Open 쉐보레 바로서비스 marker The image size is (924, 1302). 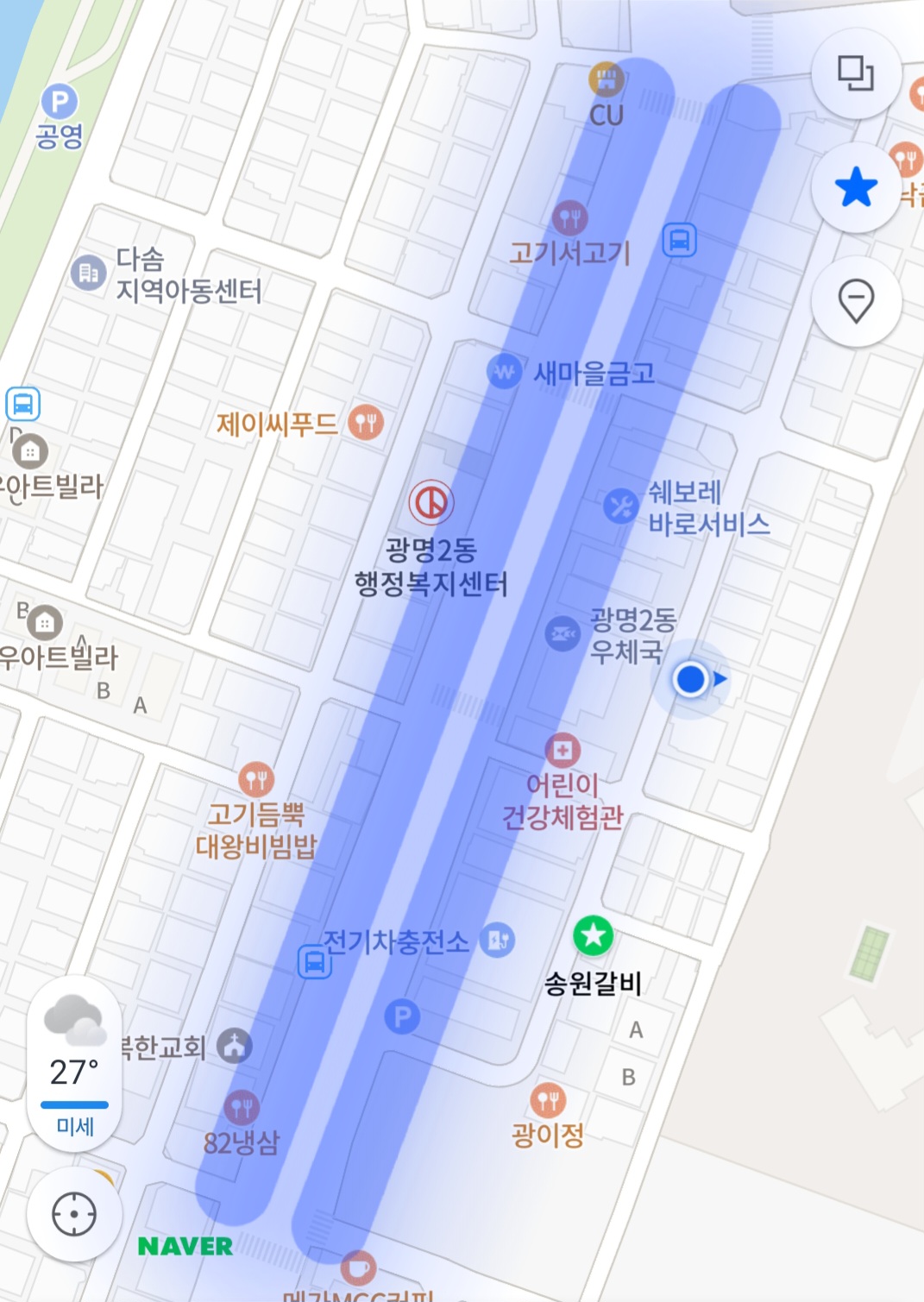[x=620, y=506]
